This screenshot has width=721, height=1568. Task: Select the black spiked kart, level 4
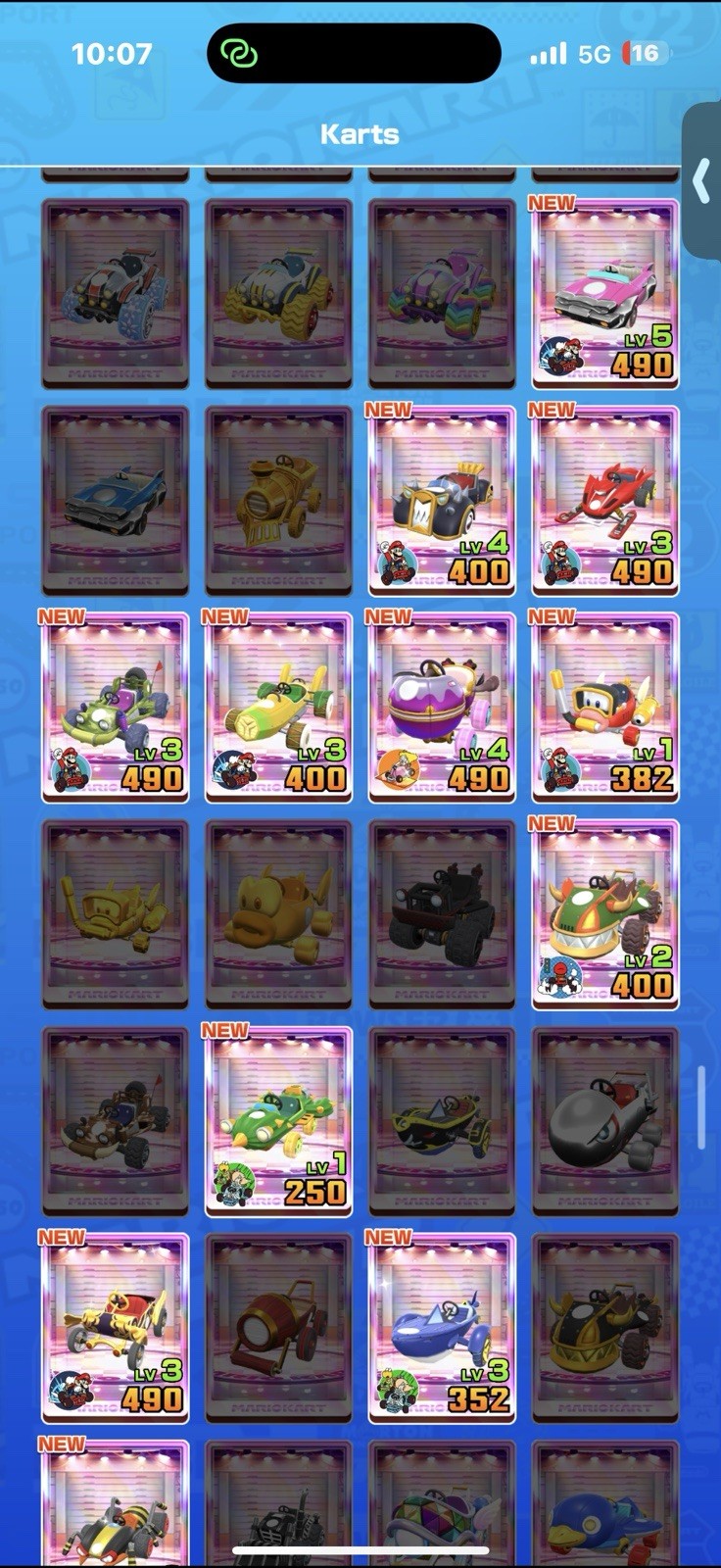pyautogui.click(x=442, y=500)
